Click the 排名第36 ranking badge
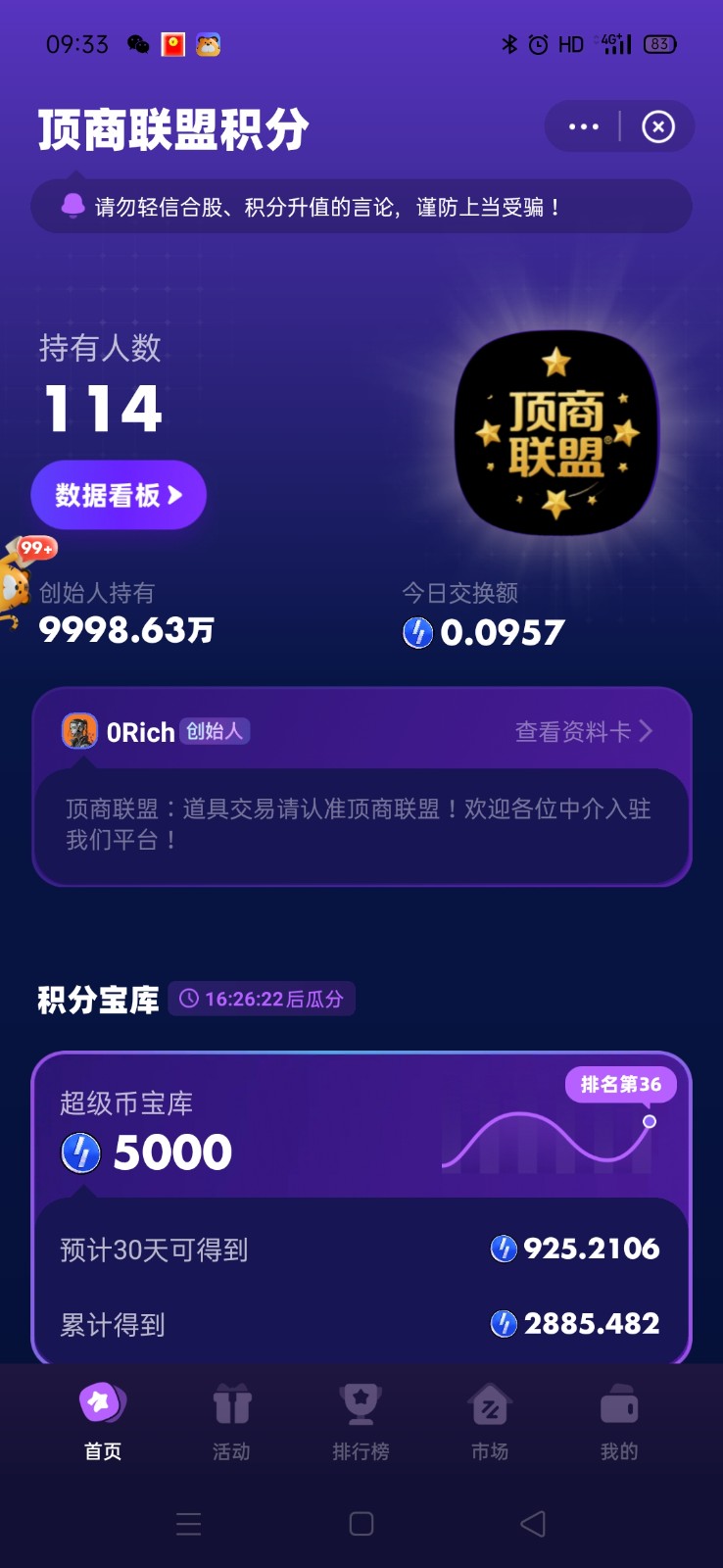The width and height of the screenshot is (723, 1568). 621,1085
